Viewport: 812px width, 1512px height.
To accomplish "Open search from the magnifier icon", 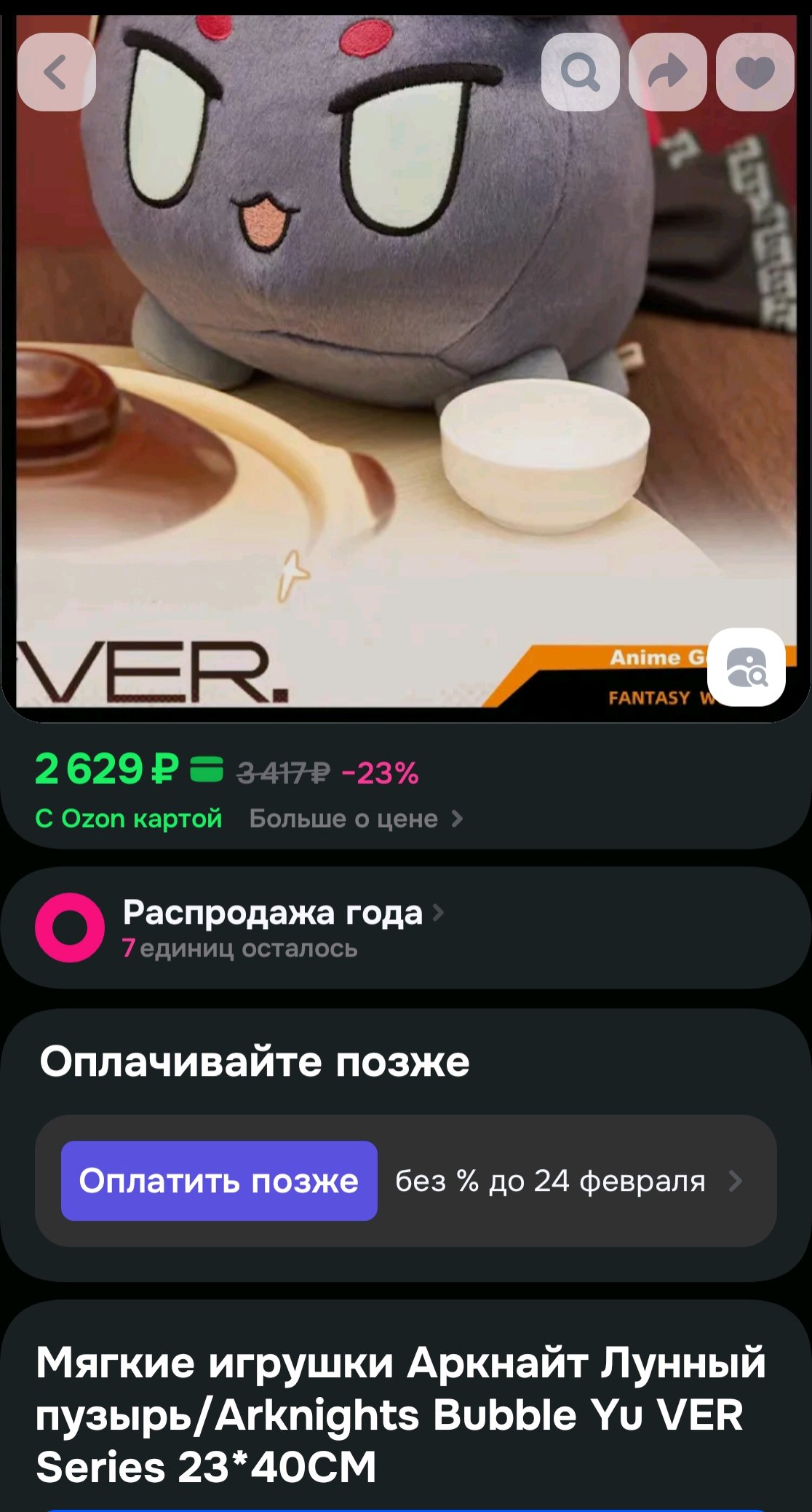I will point(580,72).
